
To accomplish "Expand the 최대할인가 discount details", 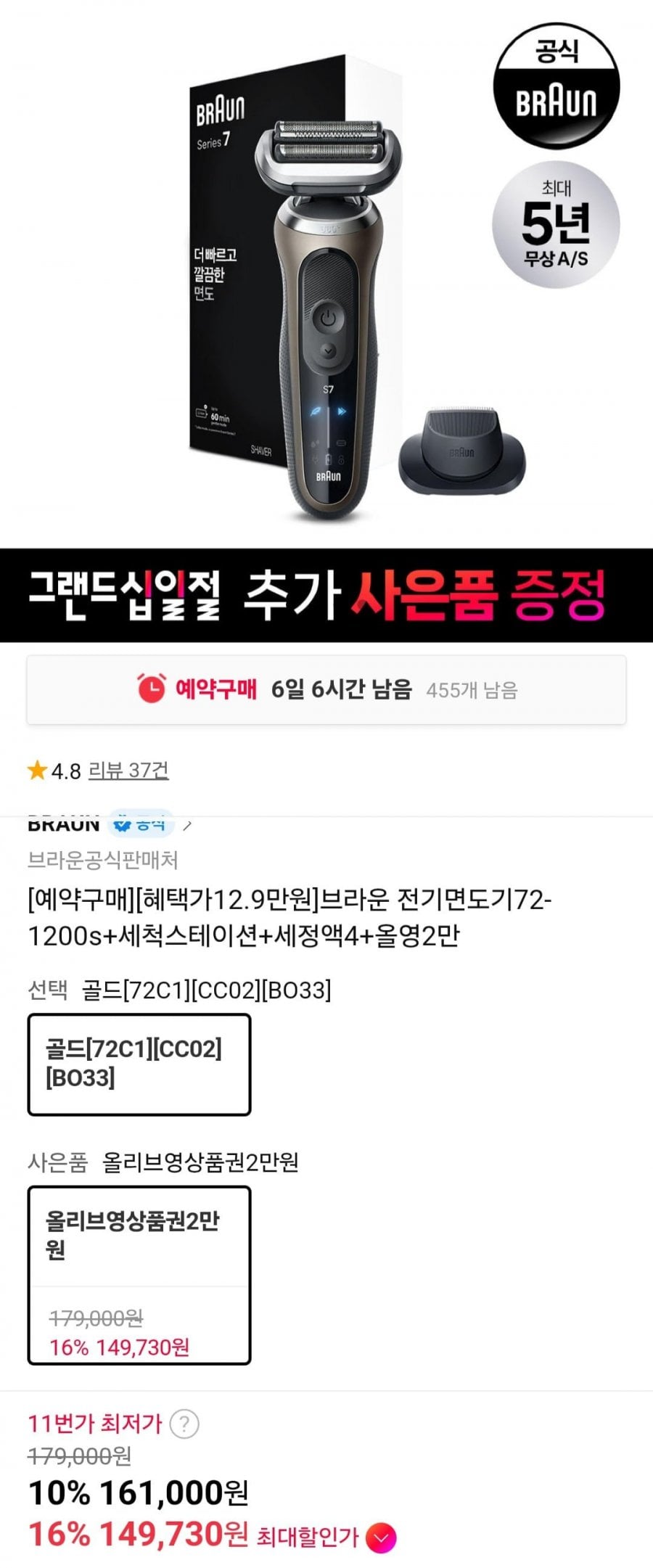I will tap(382, 1537).
